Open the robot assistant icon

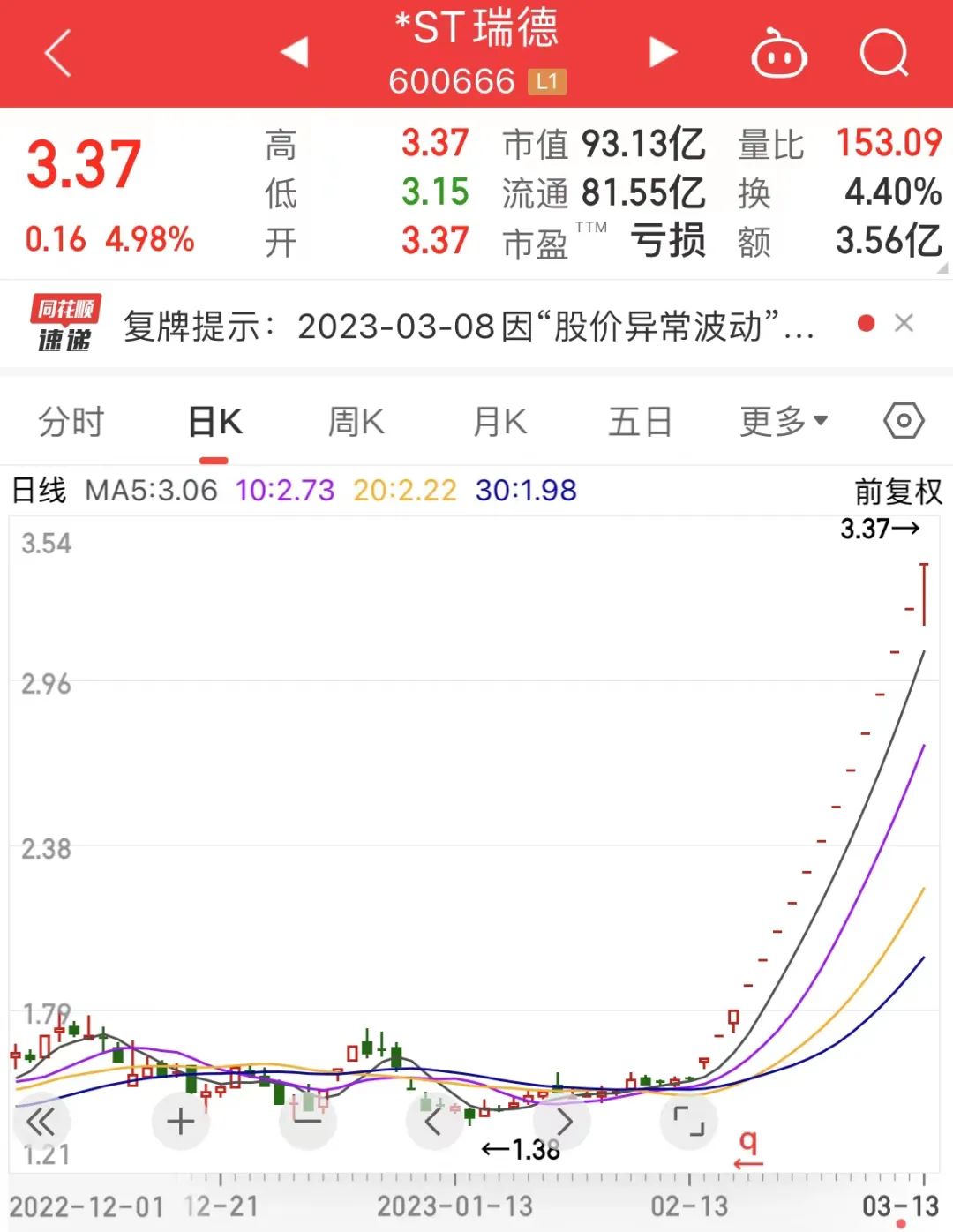778,55
